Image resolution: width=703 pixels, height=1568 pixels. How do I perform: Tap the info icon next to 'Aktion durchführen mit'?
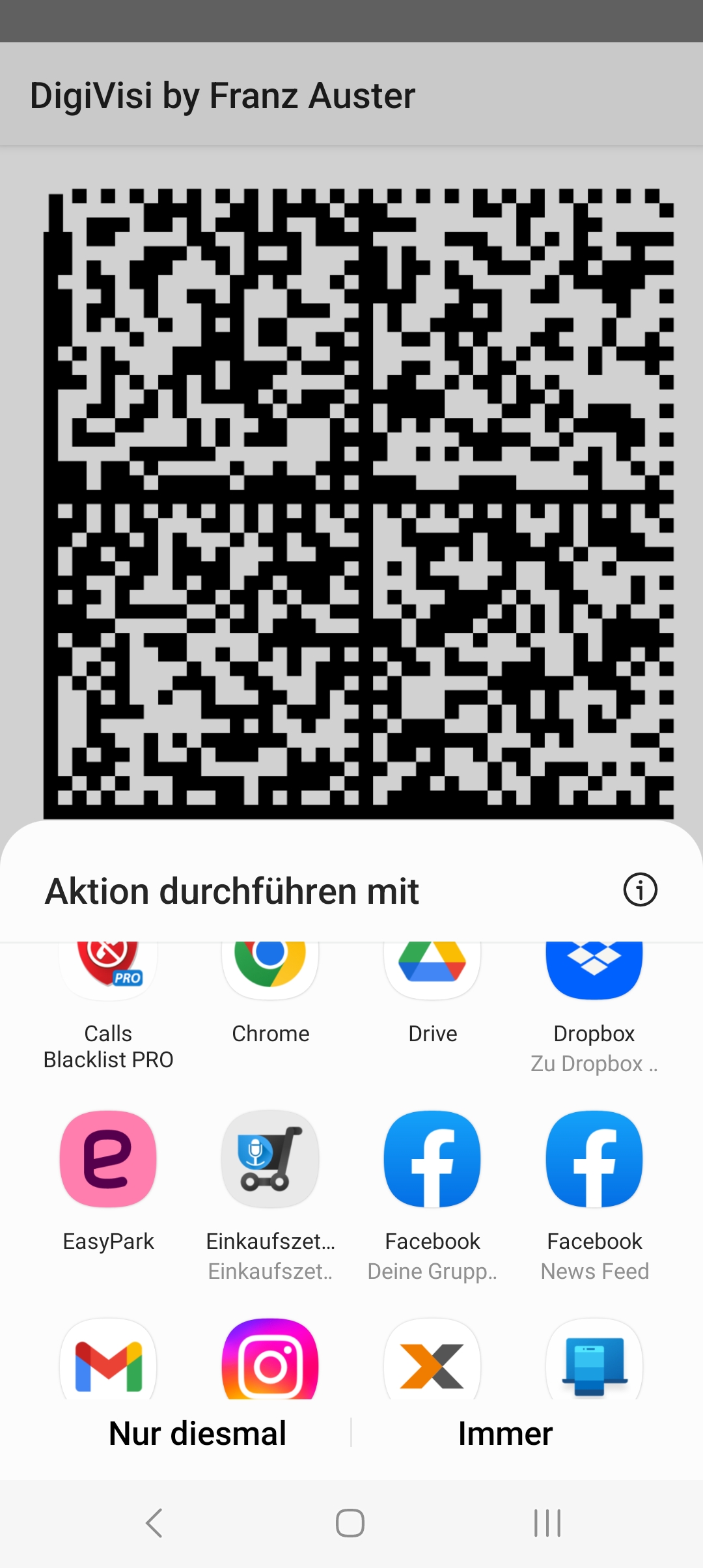click(641, 890)
